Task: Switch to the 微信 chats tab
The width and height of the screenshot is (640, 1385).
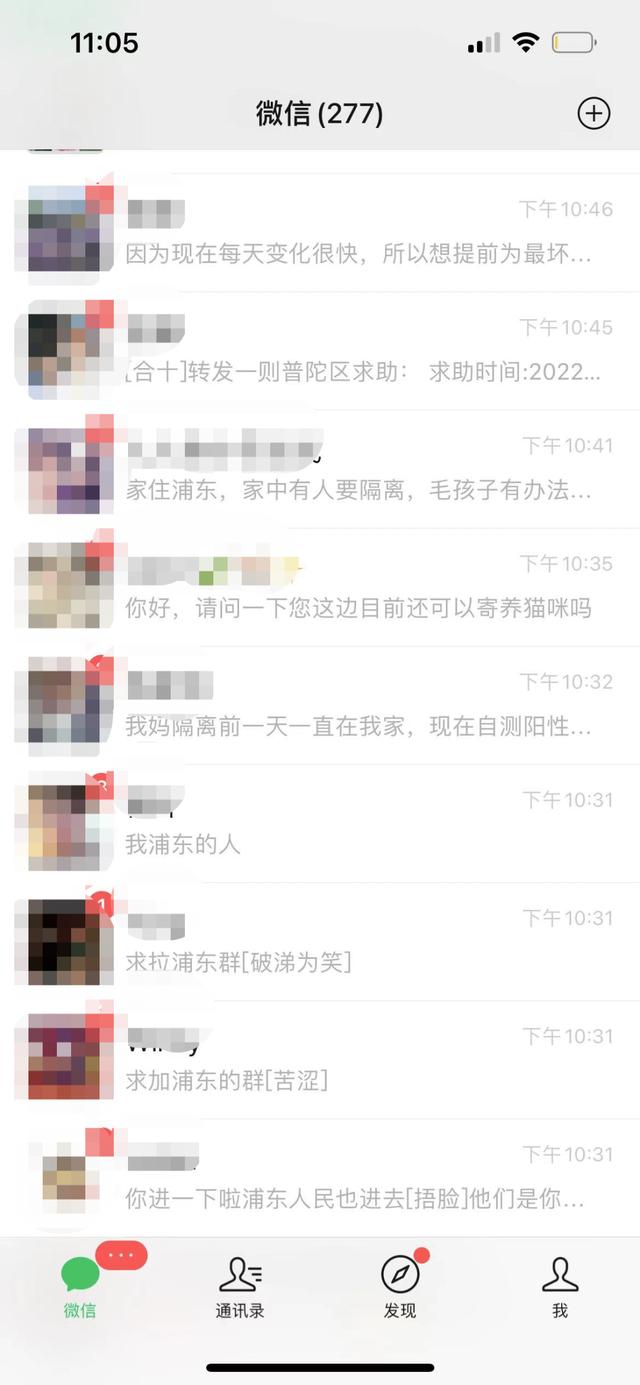Action: pyautogui.click(x=80, y=1287)
